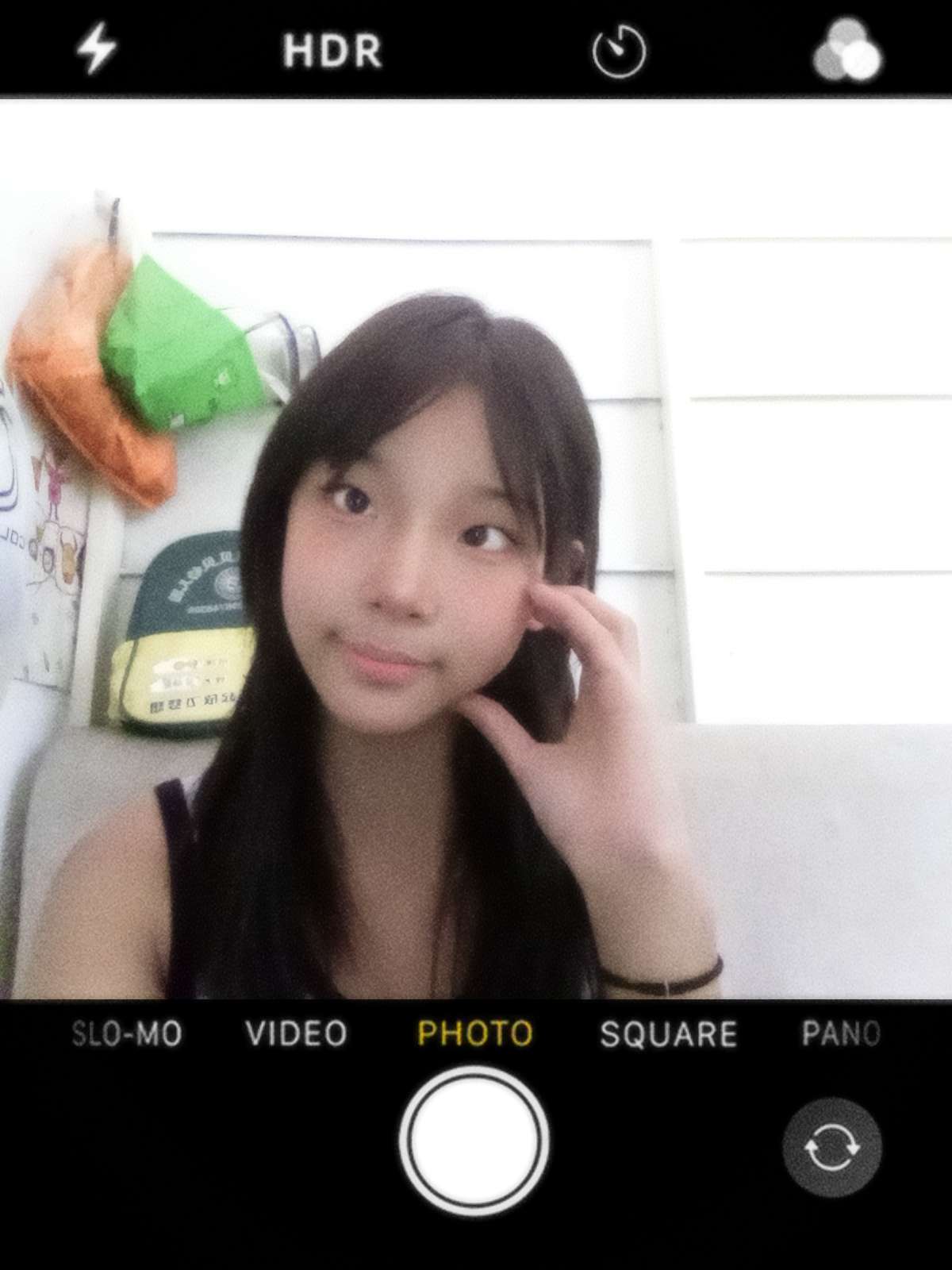Select the PHOTO mode
The image size is (952, 1270).
(x=474, y=1033)
